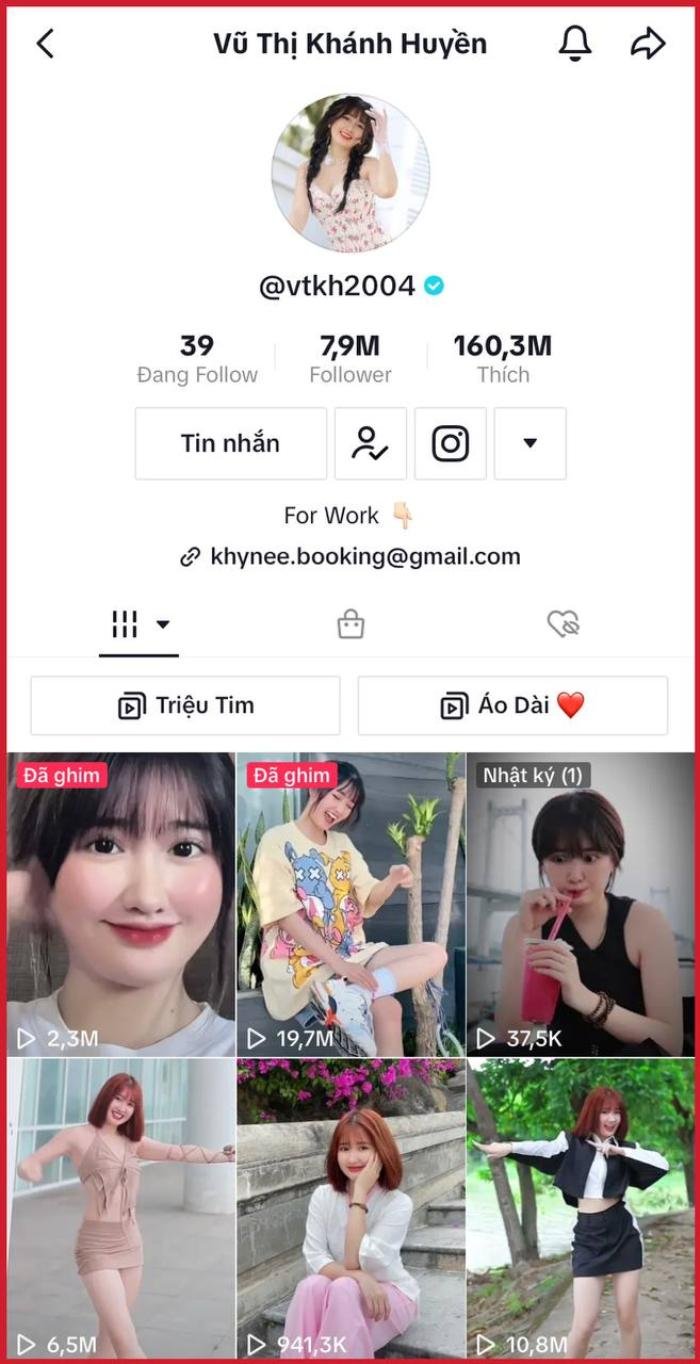This screenshot has height=1364, width=700.
Task: Share this profile
Action: tap(648, 43)
